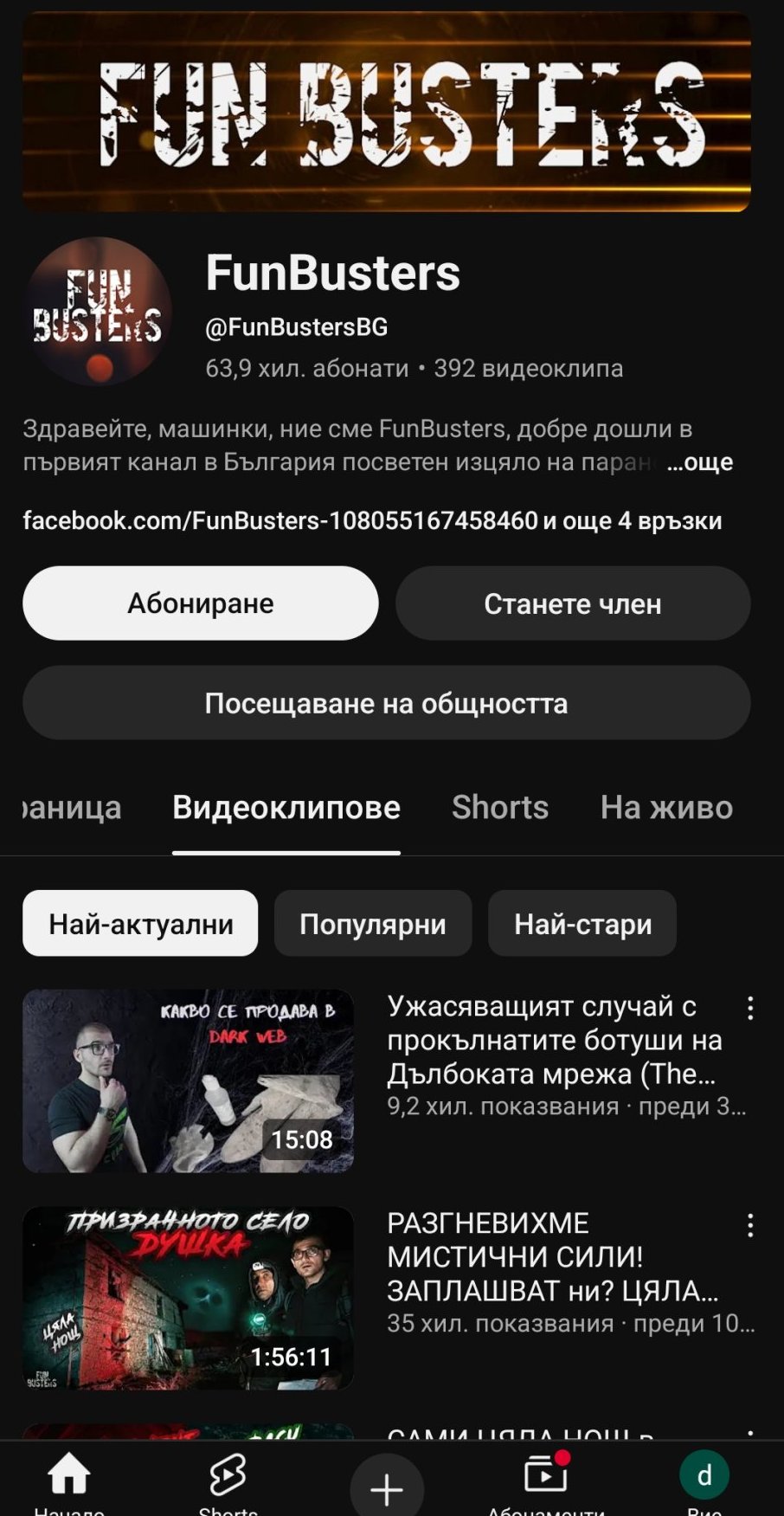784x1516 pixels.
Task: Expand channel description with …още
Action: point(700,462)
